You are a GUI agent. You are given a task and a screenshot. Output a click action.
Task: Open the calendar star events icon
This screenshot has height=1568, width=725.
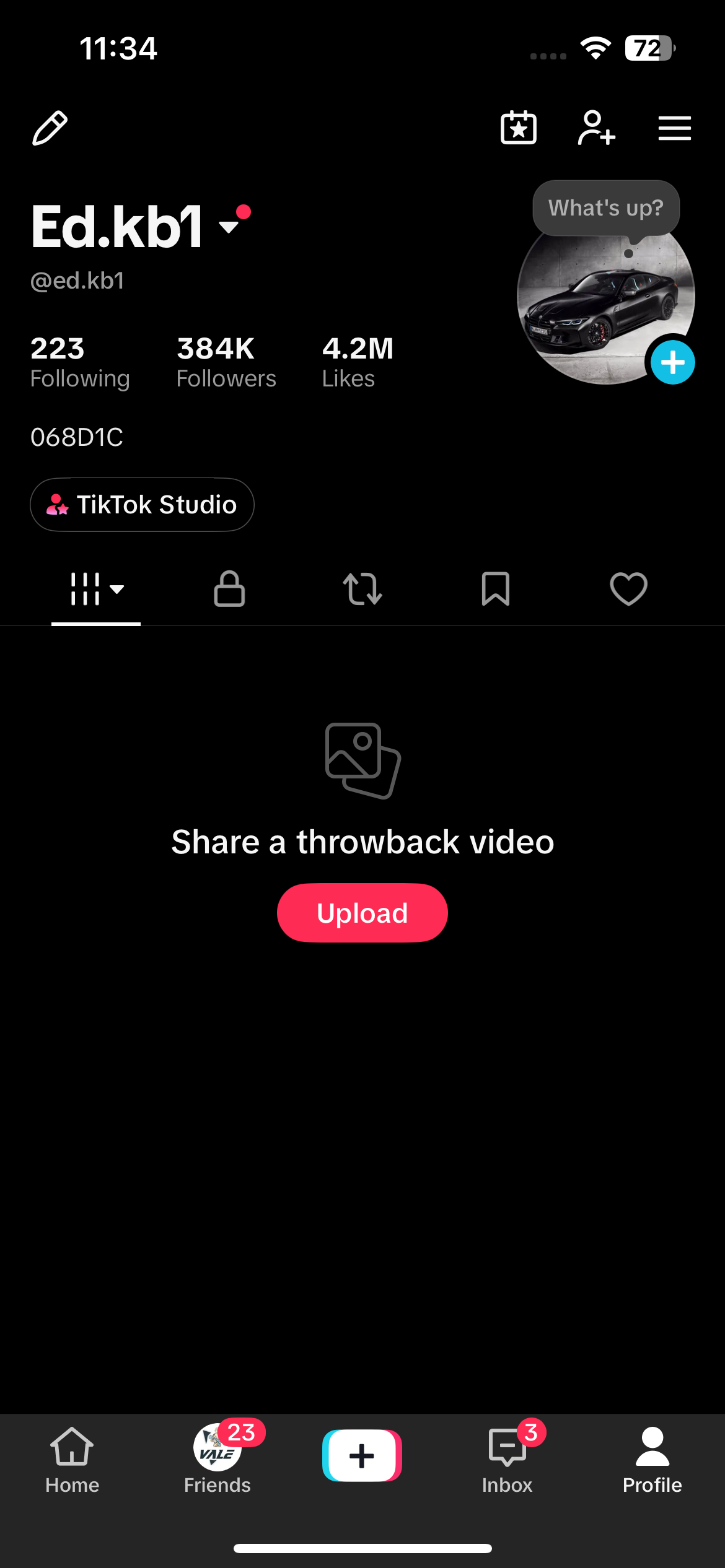click(x=519, y=128)
